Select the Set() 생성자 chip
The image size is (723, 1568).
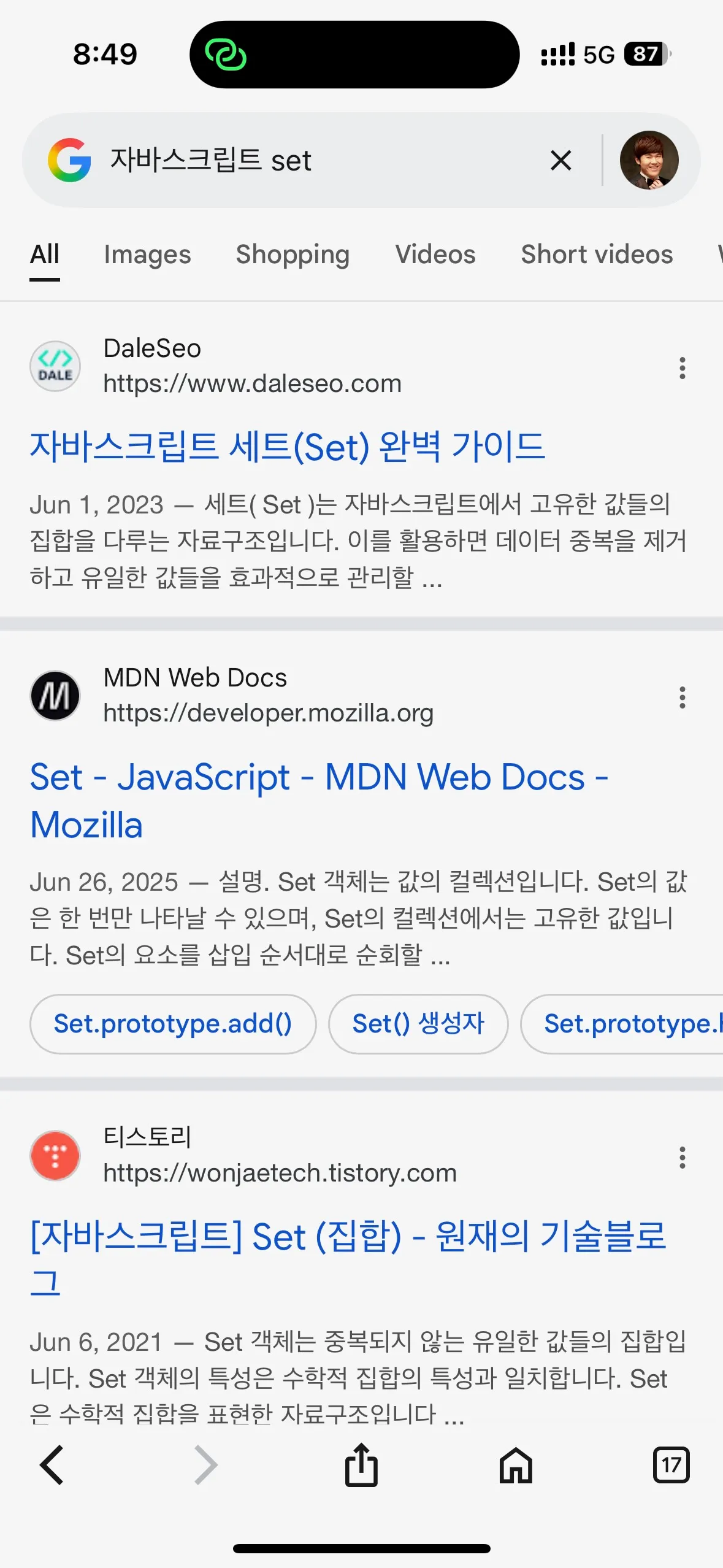418,1024
